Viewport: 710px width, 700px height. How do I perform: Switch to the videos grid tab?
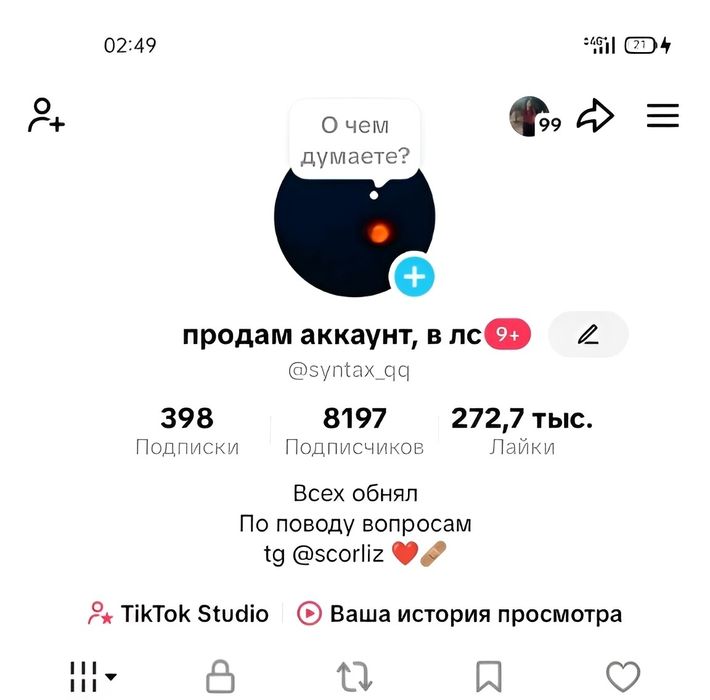[x=92, y=677]
